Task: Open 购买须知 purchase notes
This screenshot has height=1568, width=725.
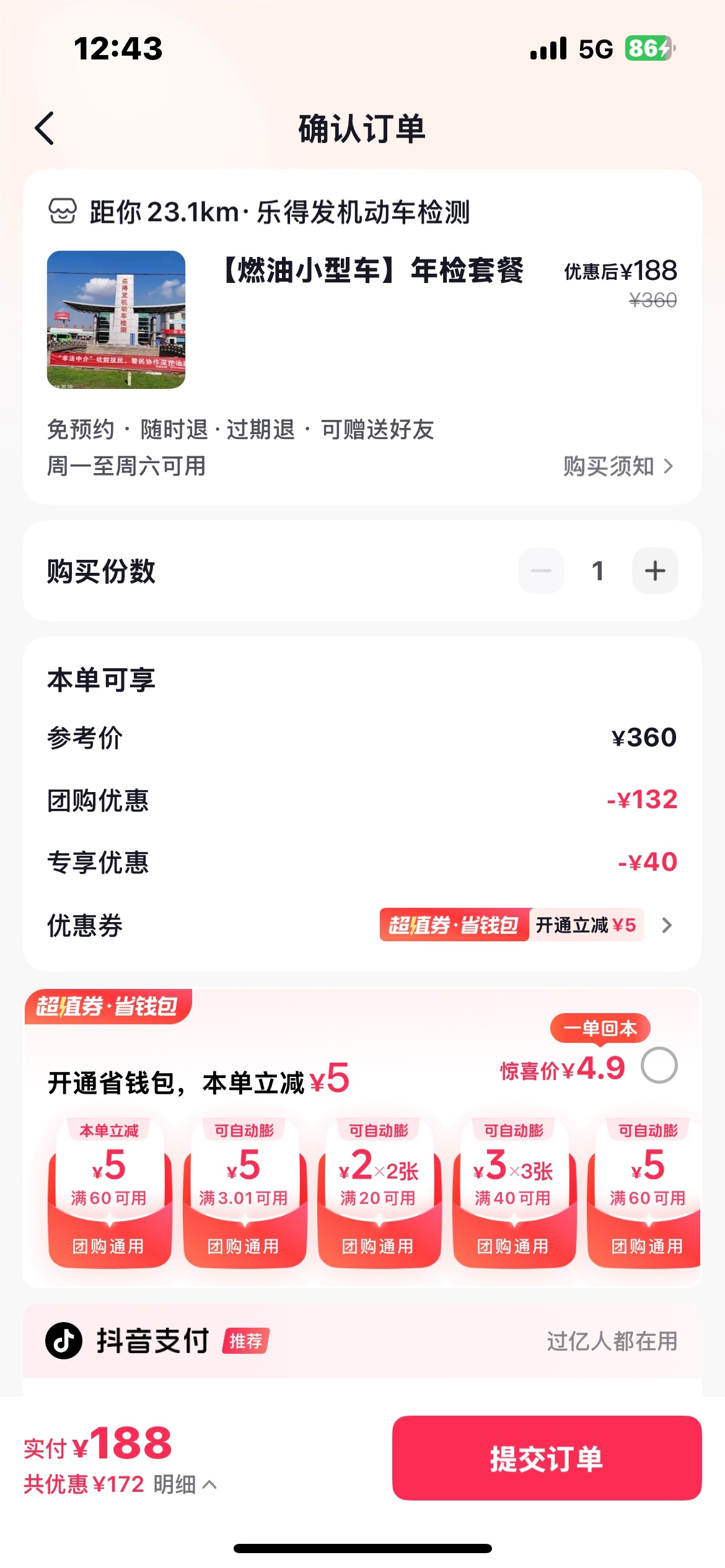Action: (x=617, y=466)
